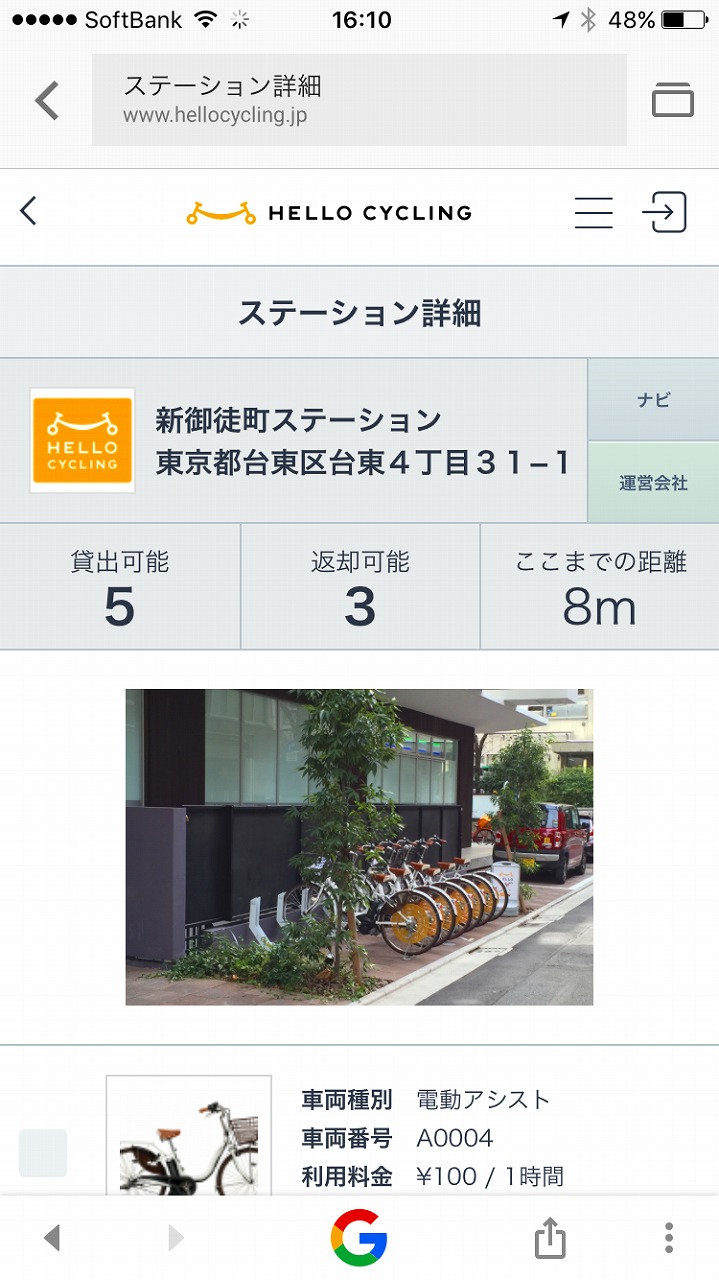This screenshot has width=719, height=1280.
Task: Open the Hello Cycling hamburger menu
Action: pyautogui.click(x=593, y=212)
